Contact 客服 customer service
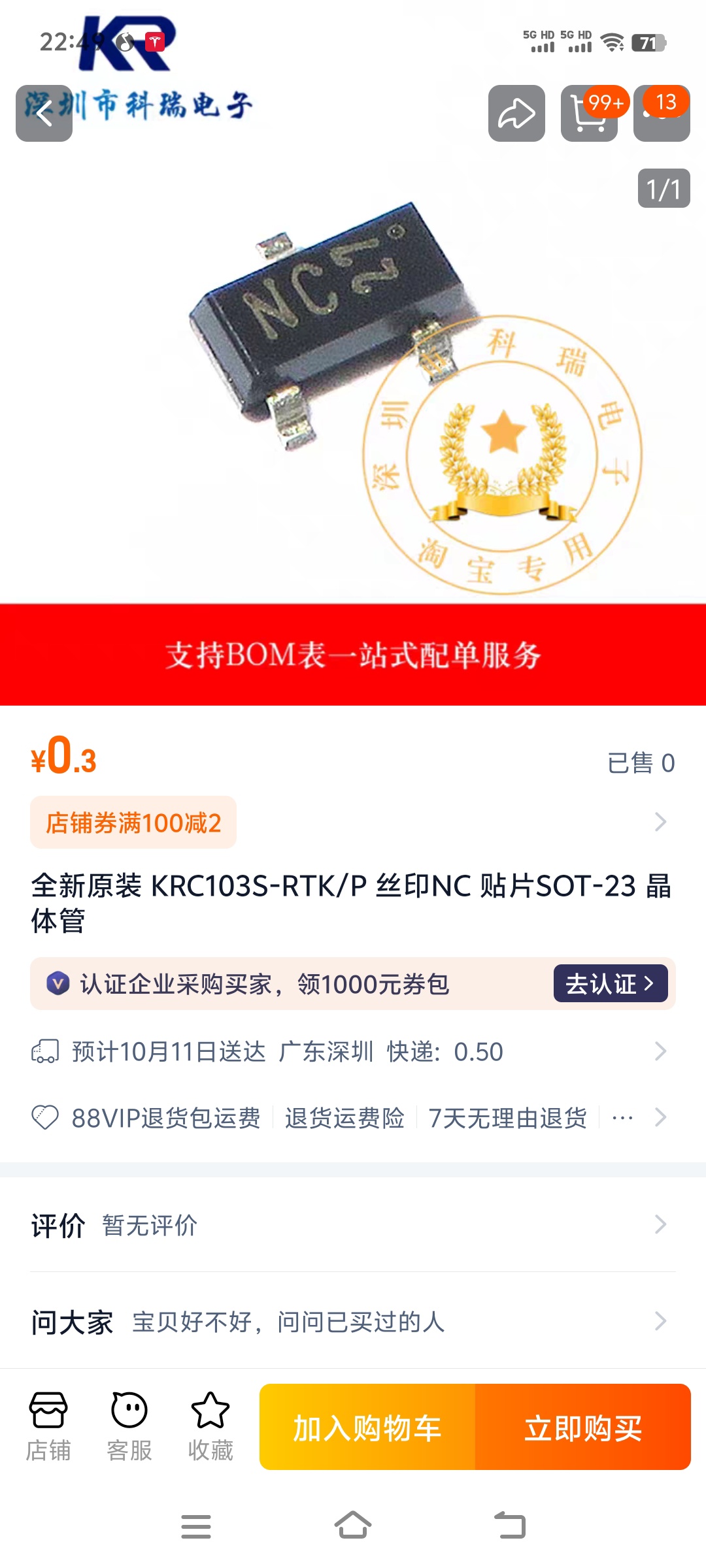 [129, 1426]
